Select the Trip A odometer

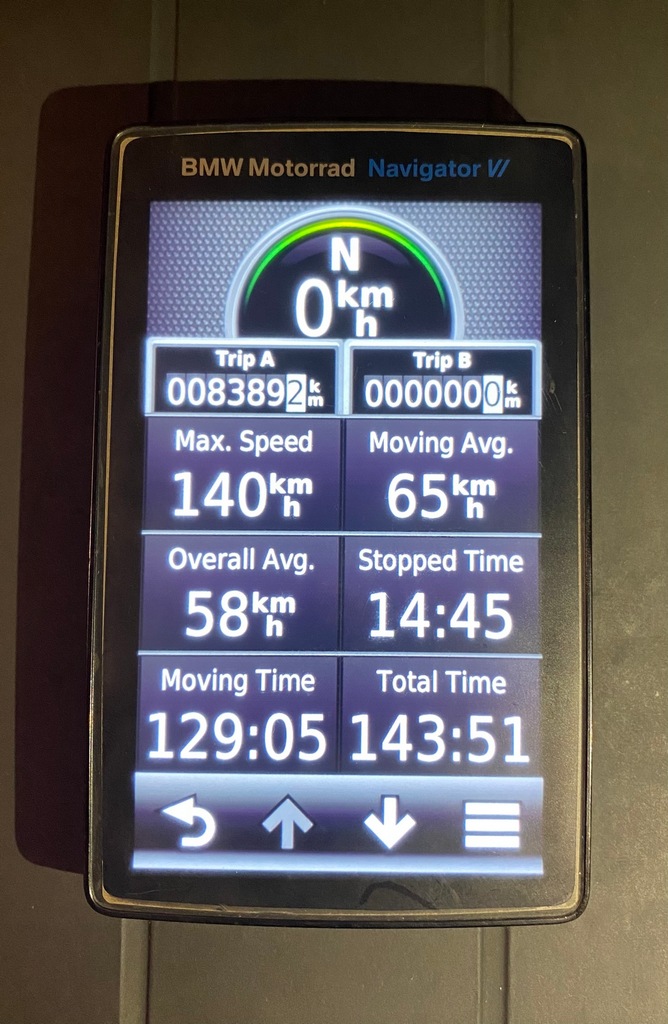[244, 380]
